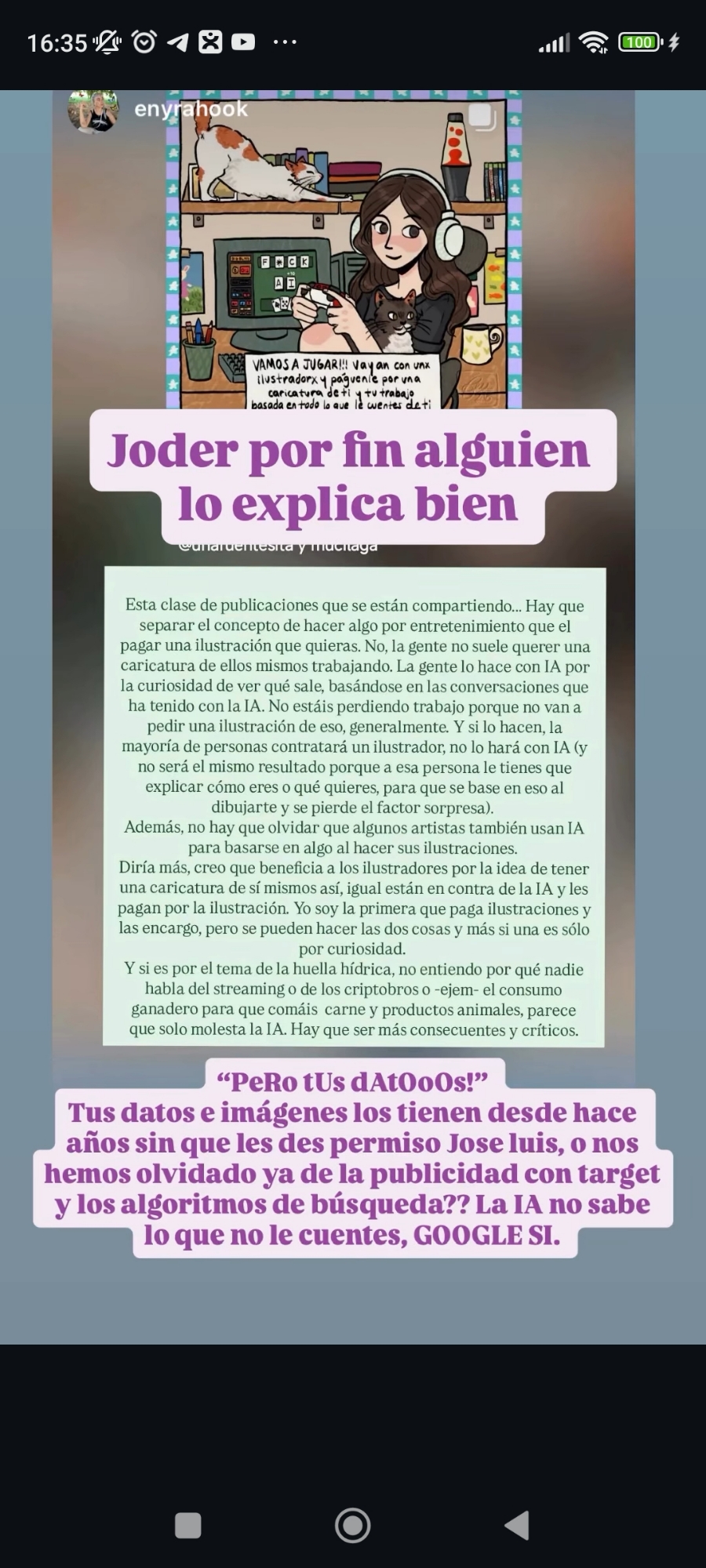Go back with the system back button
The image size is (706, 1568).
[x=516, y=1526]
